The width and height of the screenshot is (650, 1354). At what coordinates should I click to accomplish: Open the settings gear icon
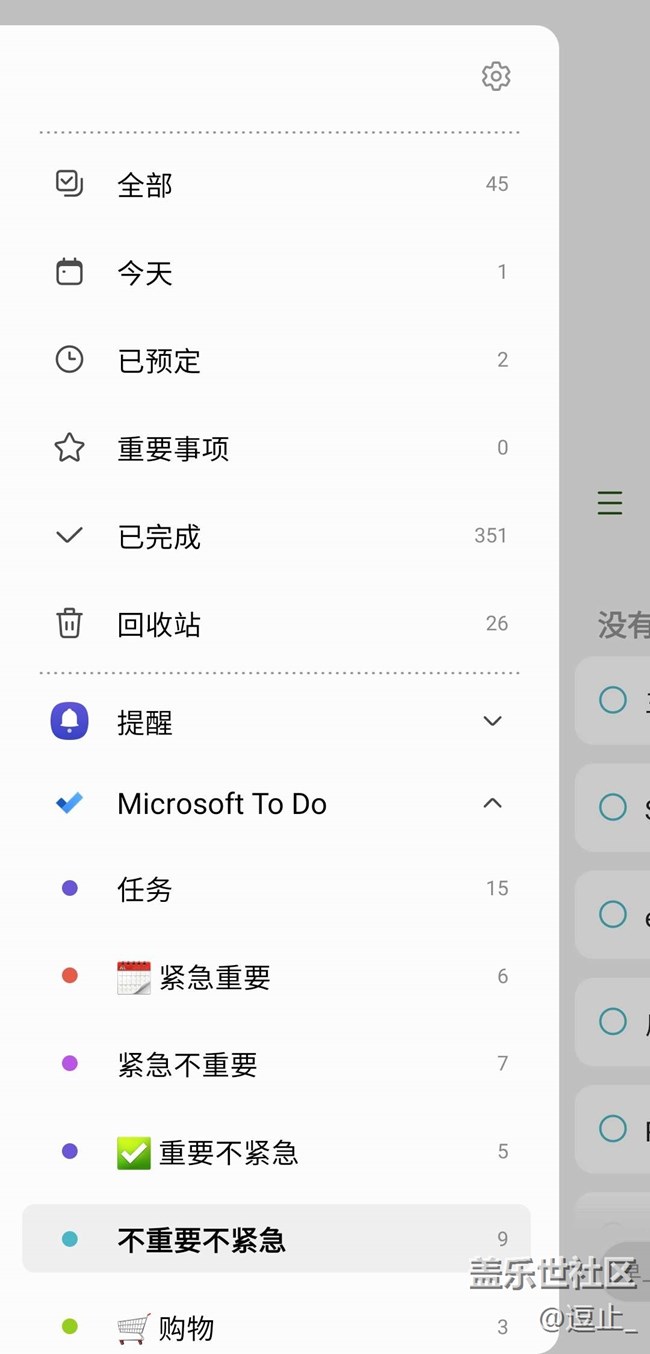click(496, 76)
